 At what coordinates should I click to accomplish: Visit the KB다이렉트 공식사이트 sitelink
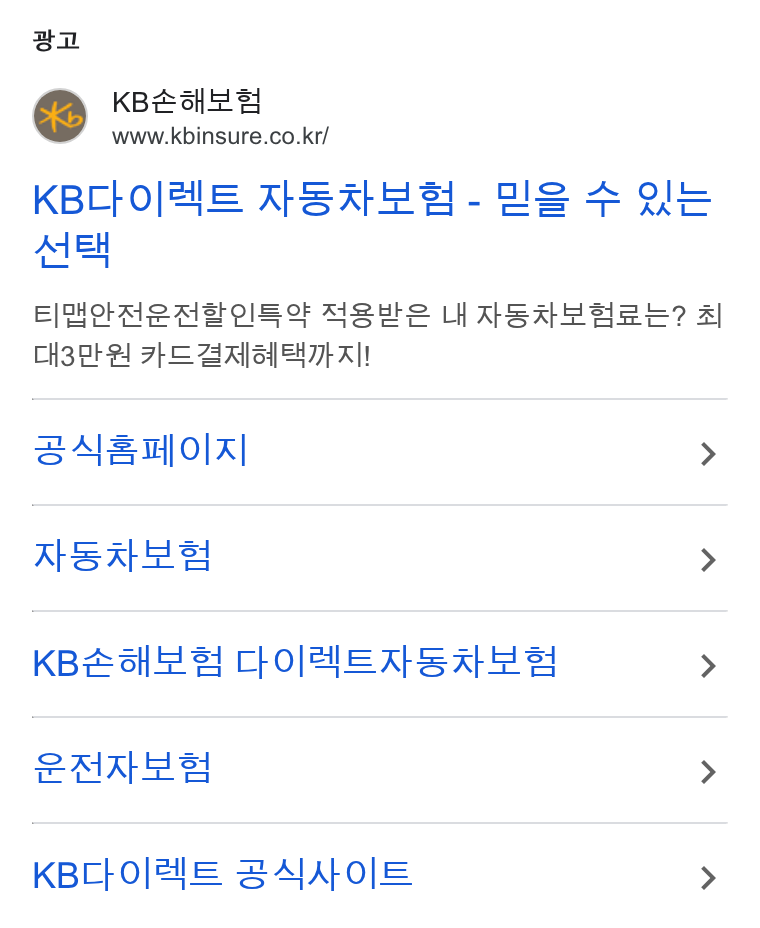coord(222,875)
